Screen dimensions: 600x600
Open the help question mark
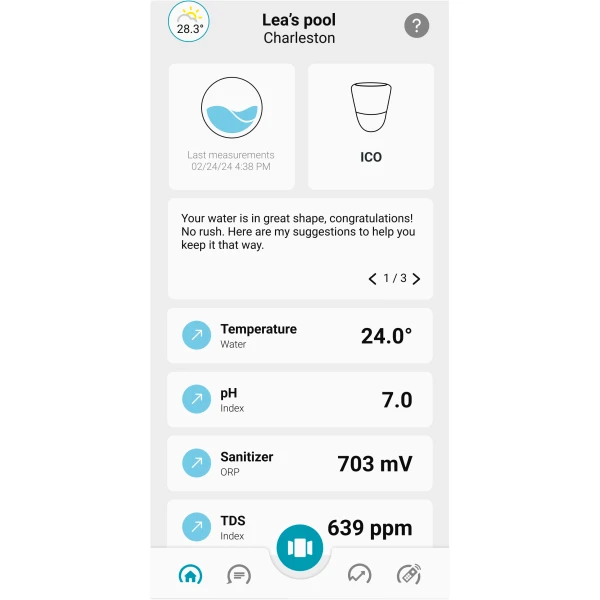click(417, 26)
